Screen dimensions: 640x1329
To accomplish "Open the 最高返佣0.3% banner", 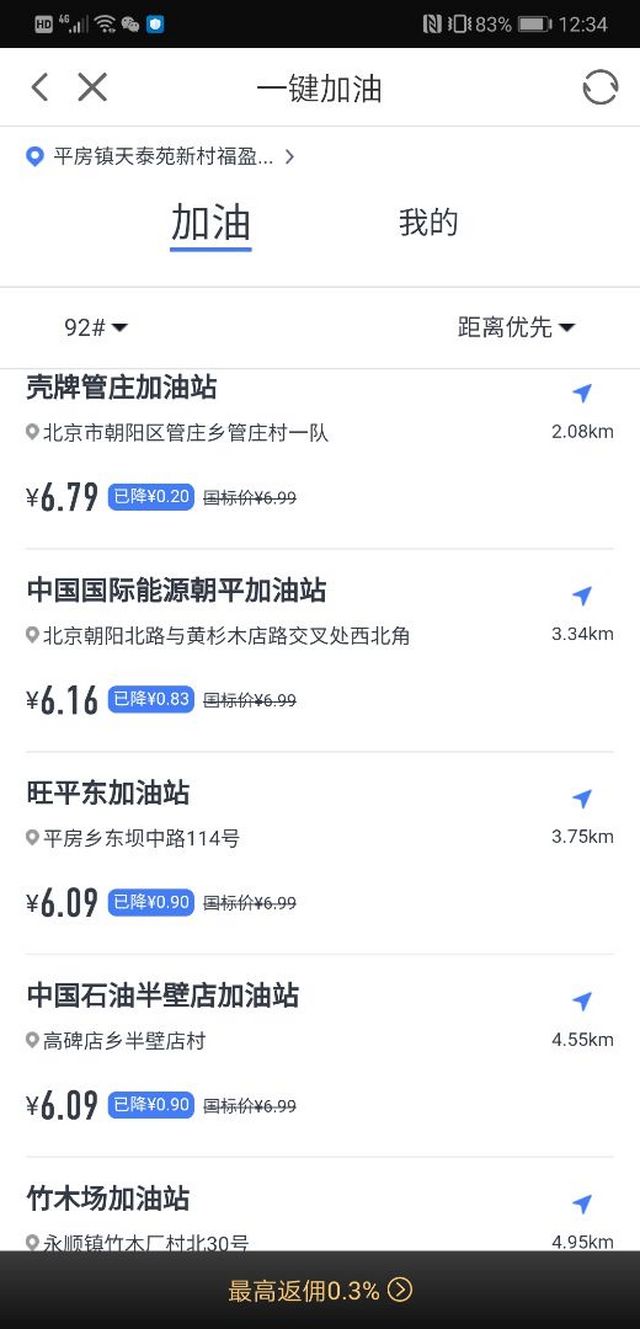I will pyautogui.click(x=320, y=1290).
